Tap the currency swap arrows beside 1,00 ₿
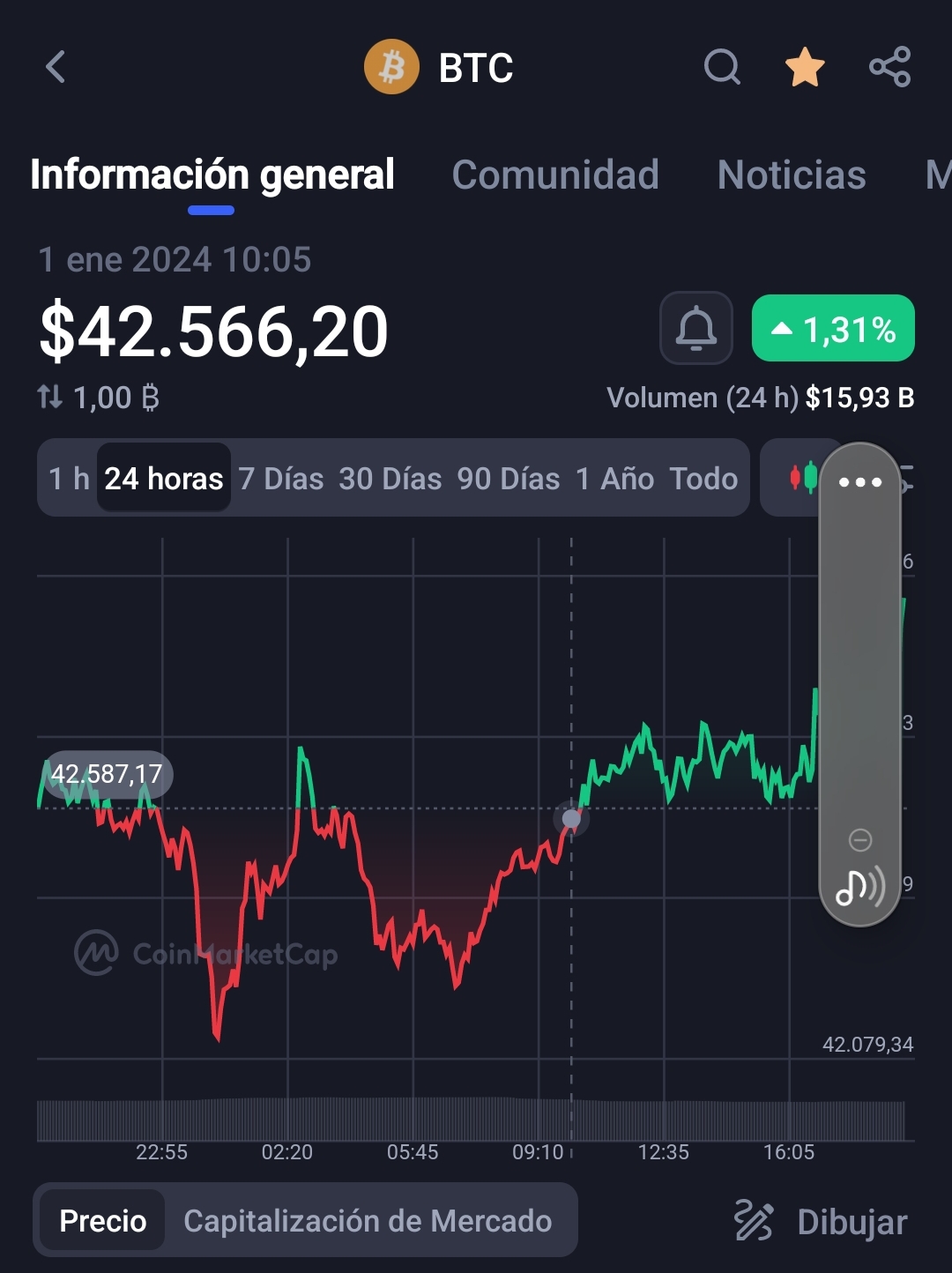 point(50,398)
